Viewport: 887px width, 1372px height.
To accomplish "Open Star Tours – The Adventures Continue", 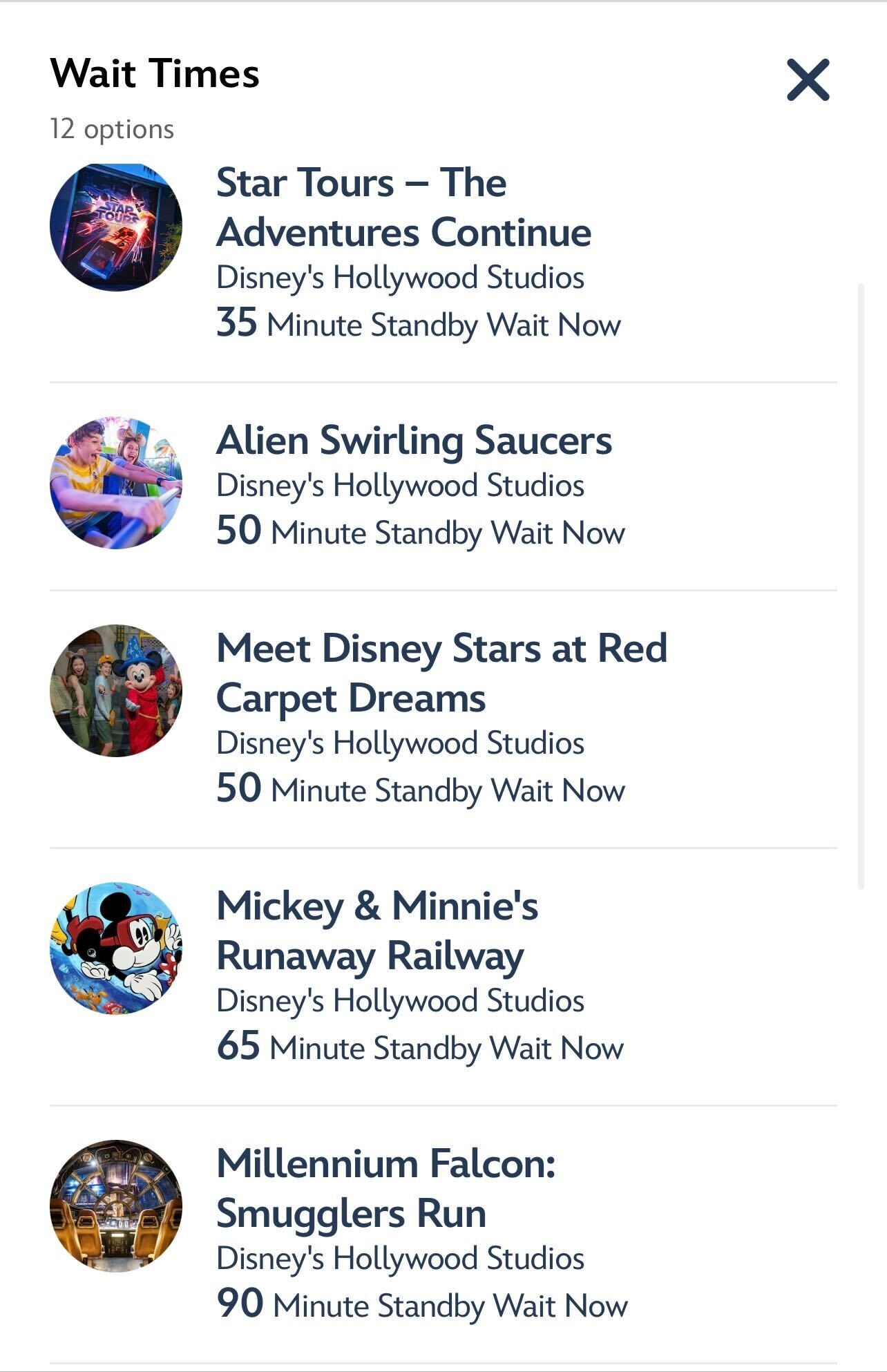I will [403, 207].
